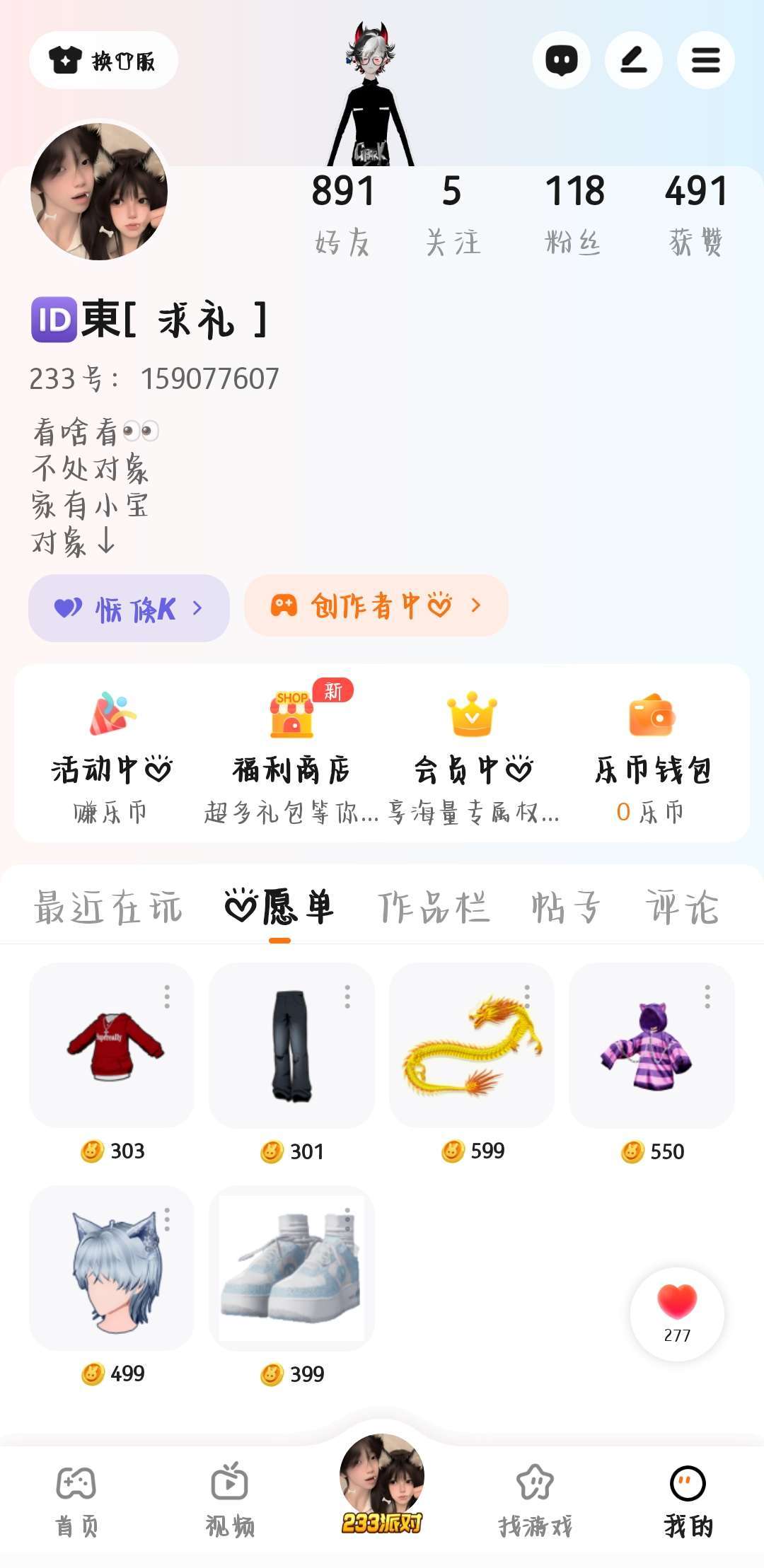Open the golden dragon item priced 599
764x1568 pixels.
point(471,1047)
